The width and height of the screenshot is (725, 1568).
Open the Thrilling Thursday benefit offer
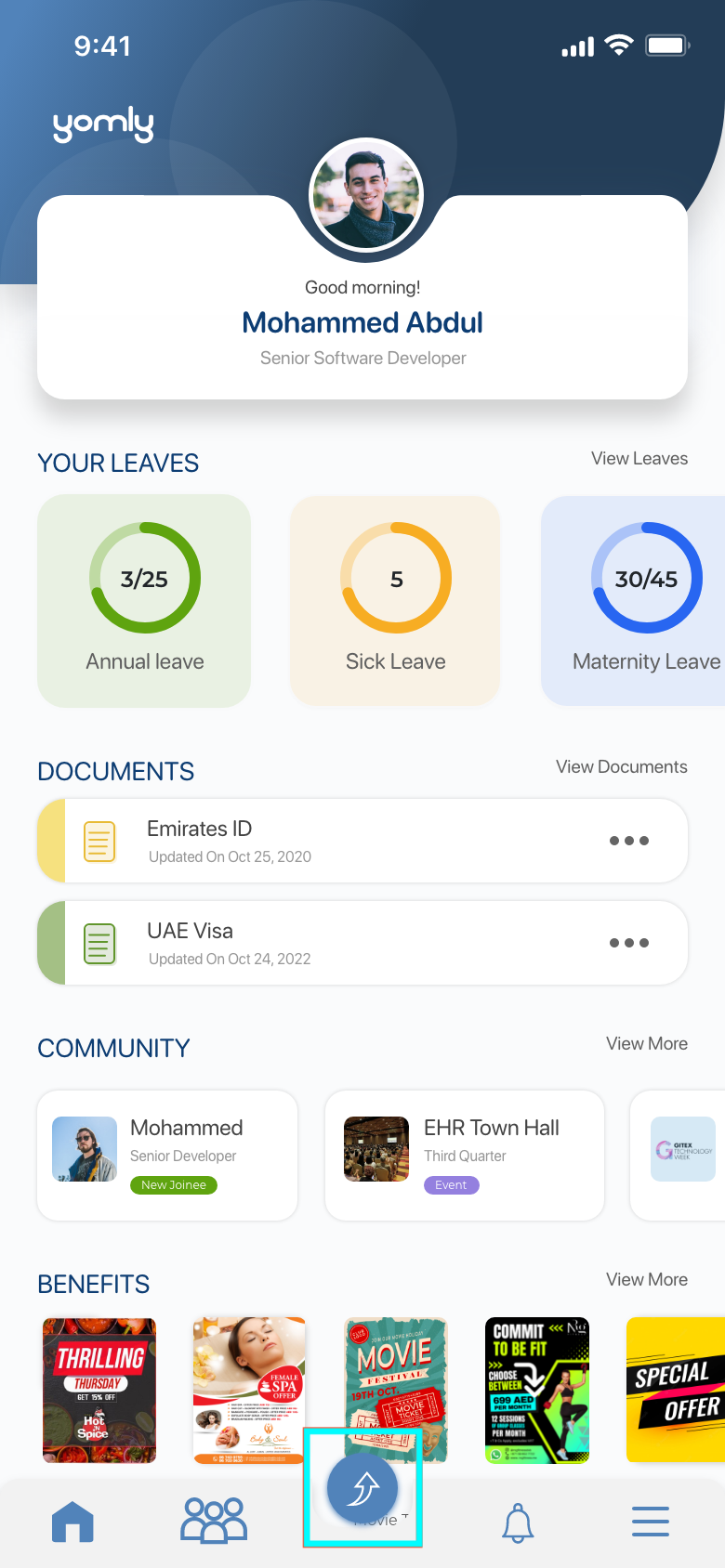pyautogui.click(x=99, y=1390)
